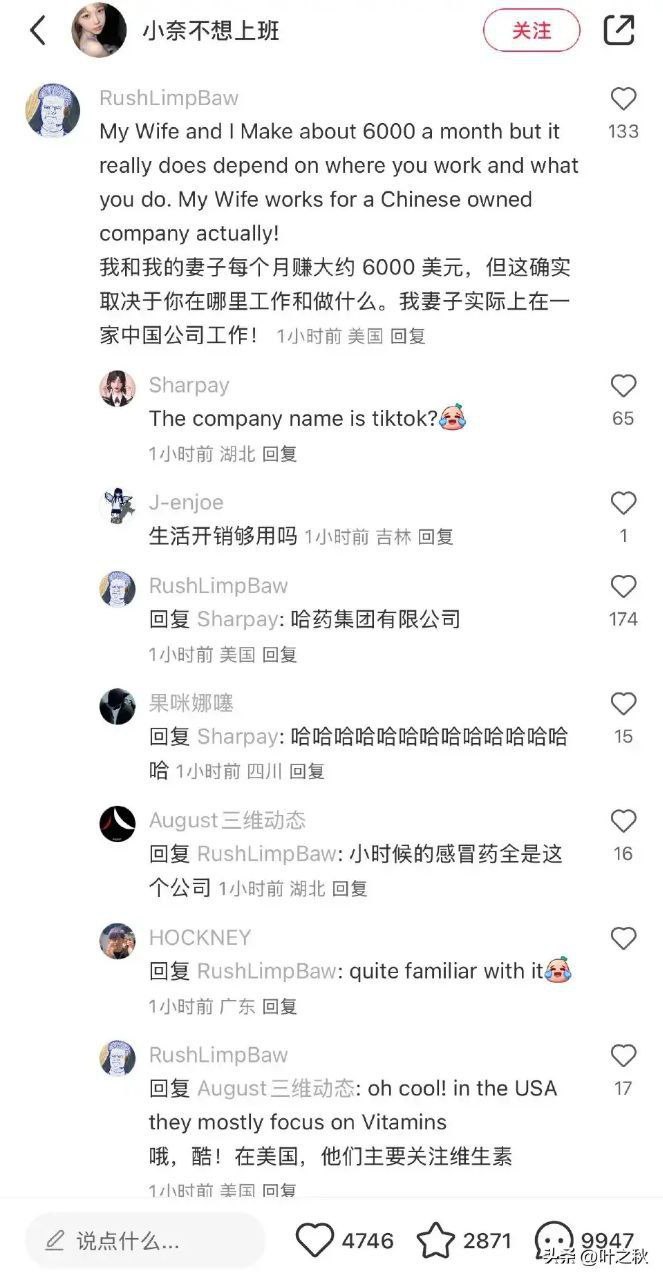This screenshot has width=663, height=1280.
Task: Go back using the top-left arrow
Action: tap(37, 31)
